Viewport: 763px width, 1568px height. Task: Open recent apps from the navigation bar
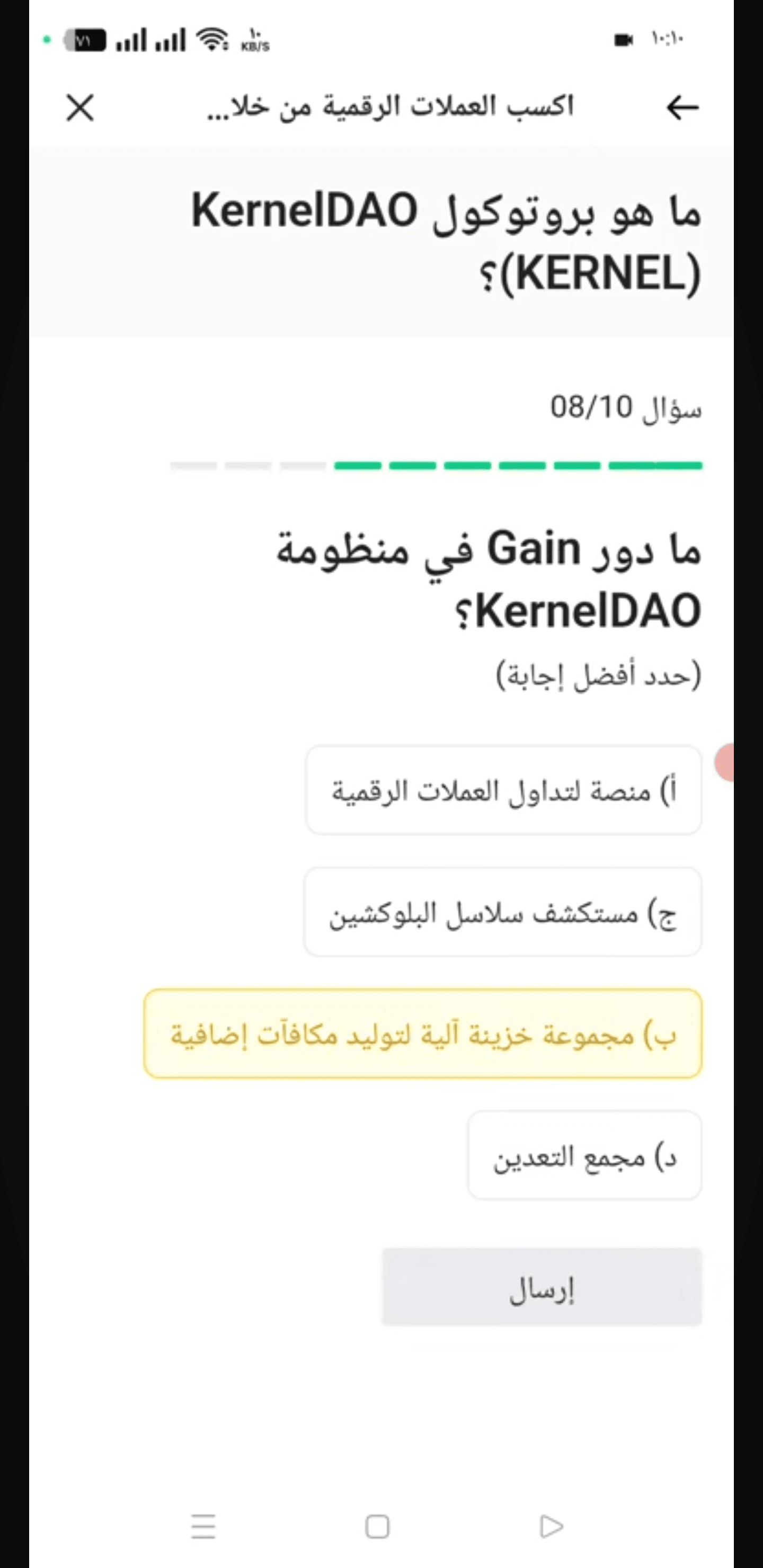[x=203, y=1527]
